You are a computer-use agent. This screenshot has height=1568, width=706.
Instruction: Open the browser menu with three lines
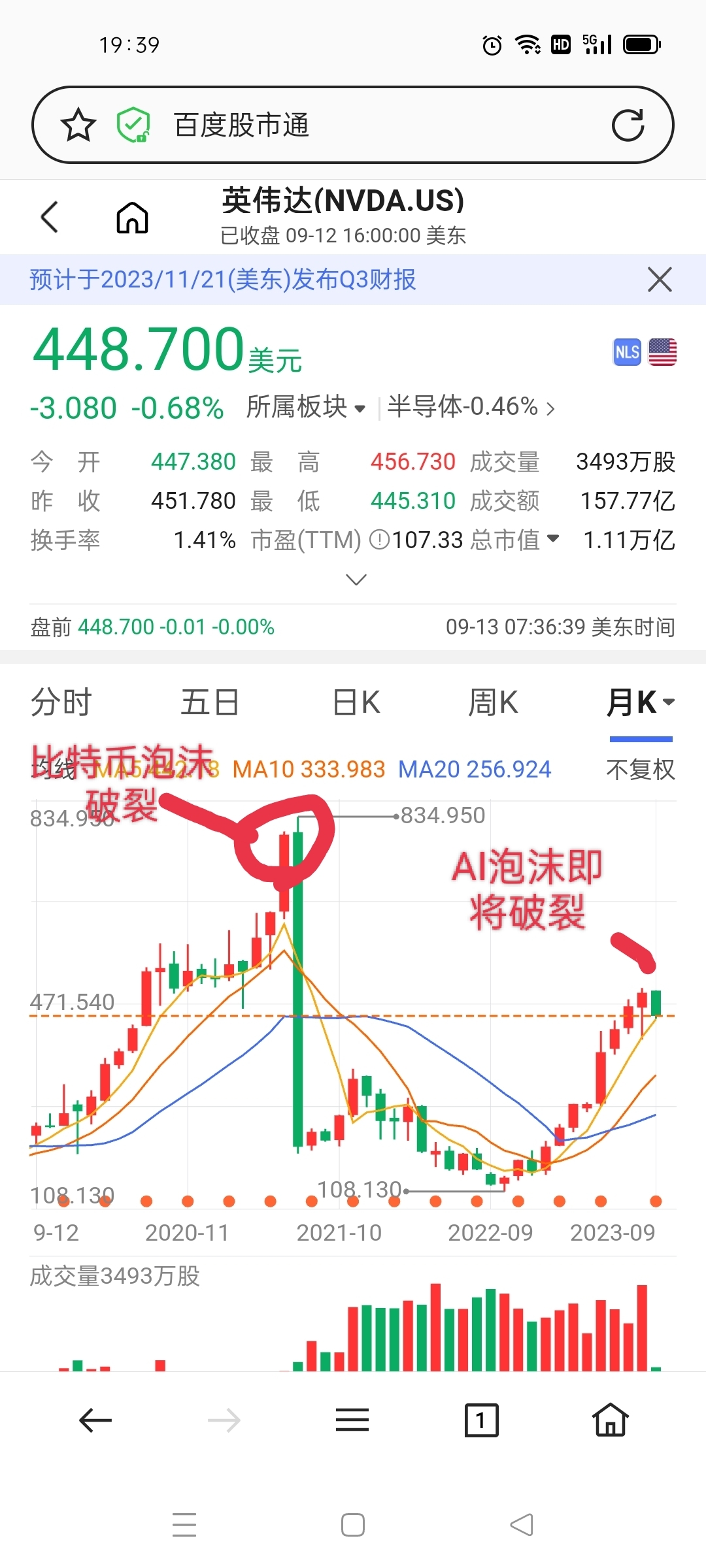click(352, 1420)
